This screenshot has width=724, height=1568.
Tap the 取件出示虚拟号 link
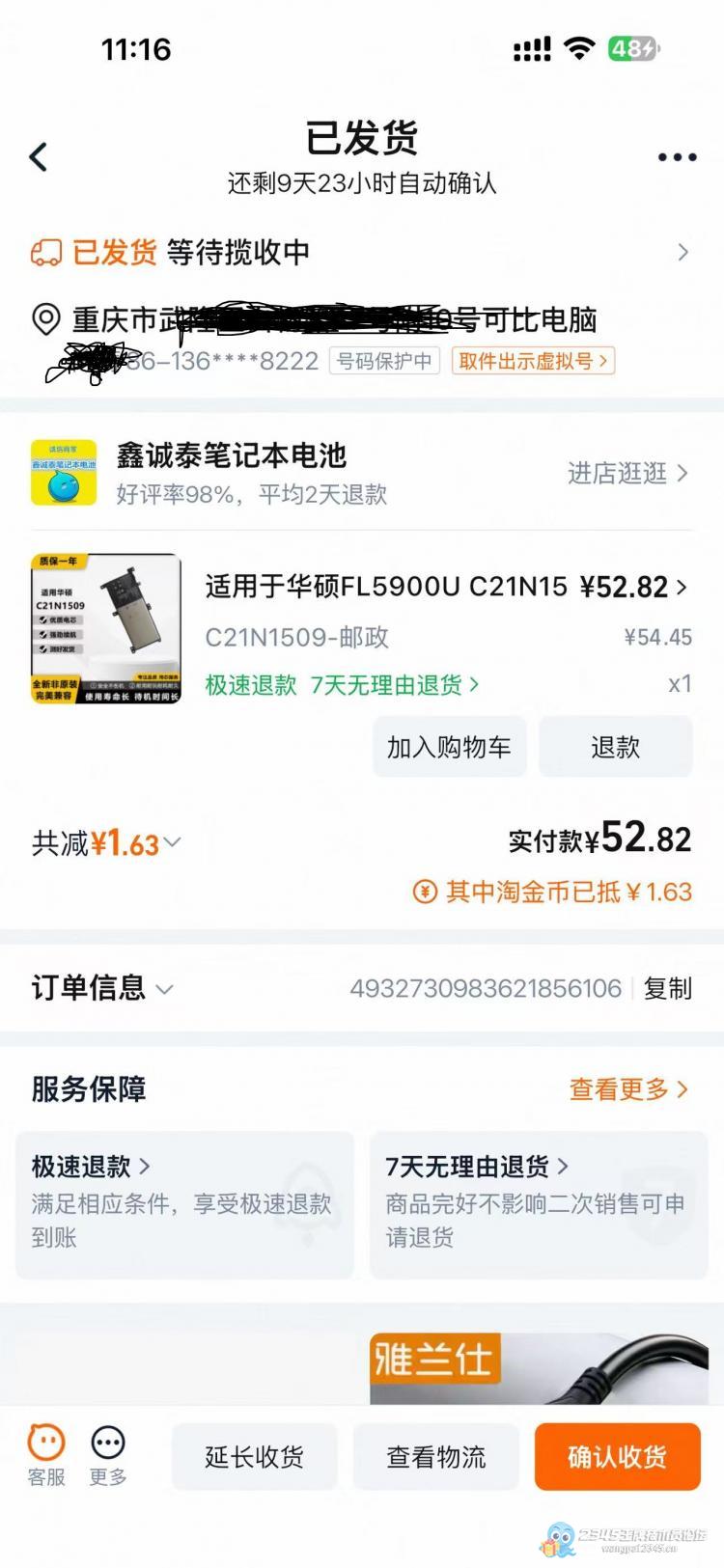[x=533, y=361]
